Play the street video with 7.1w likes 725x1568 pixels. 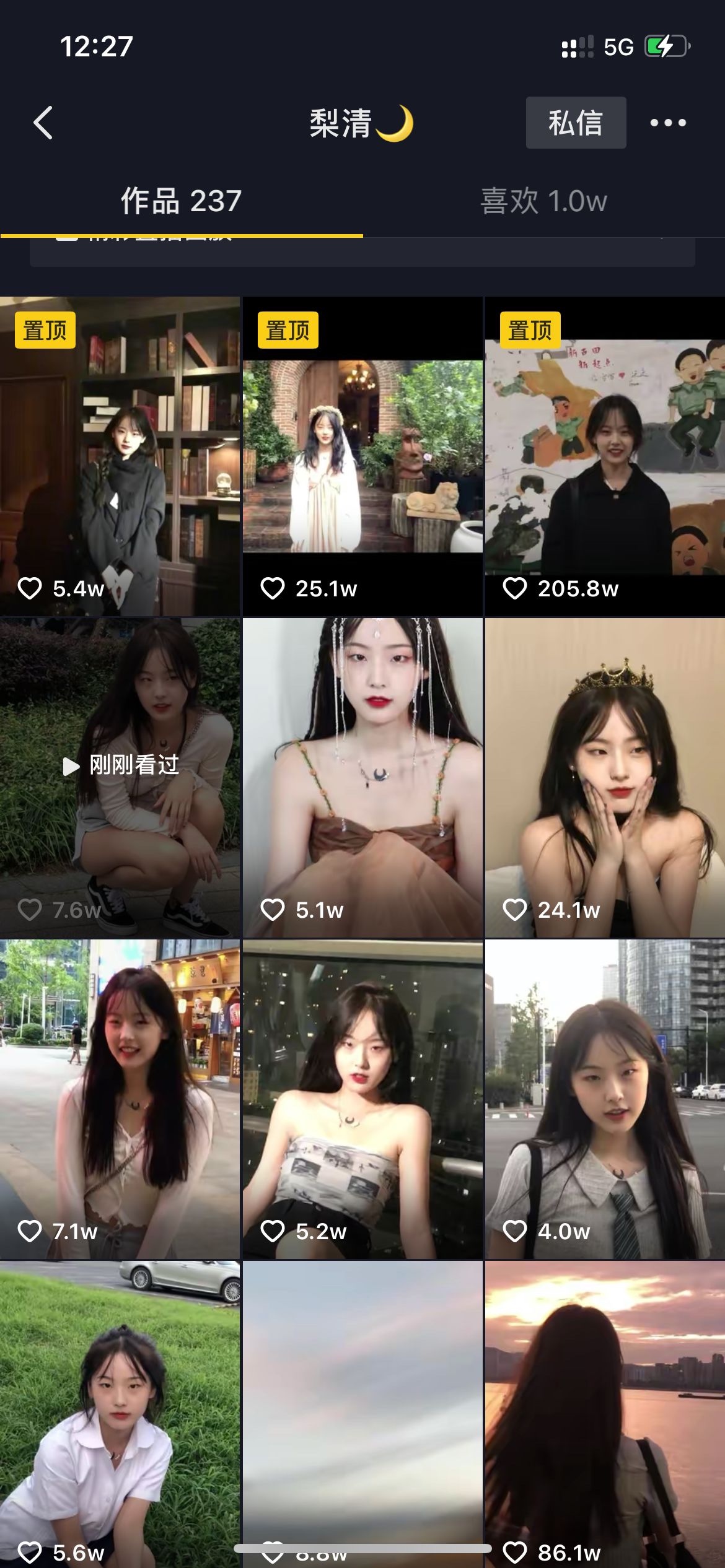coord(120,1099)
